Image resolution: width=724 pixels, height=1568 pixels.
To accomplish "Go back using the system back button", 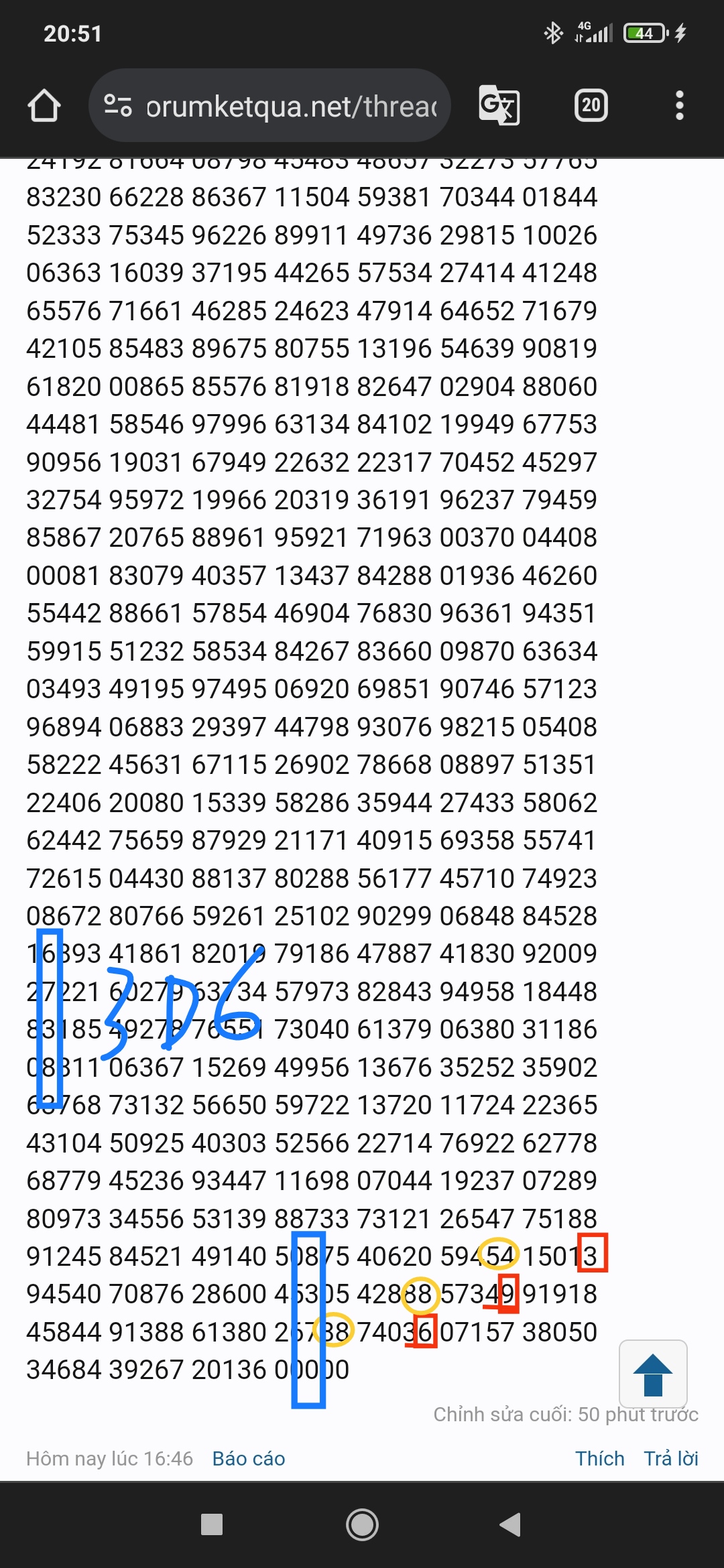I will coord(510,1524).
